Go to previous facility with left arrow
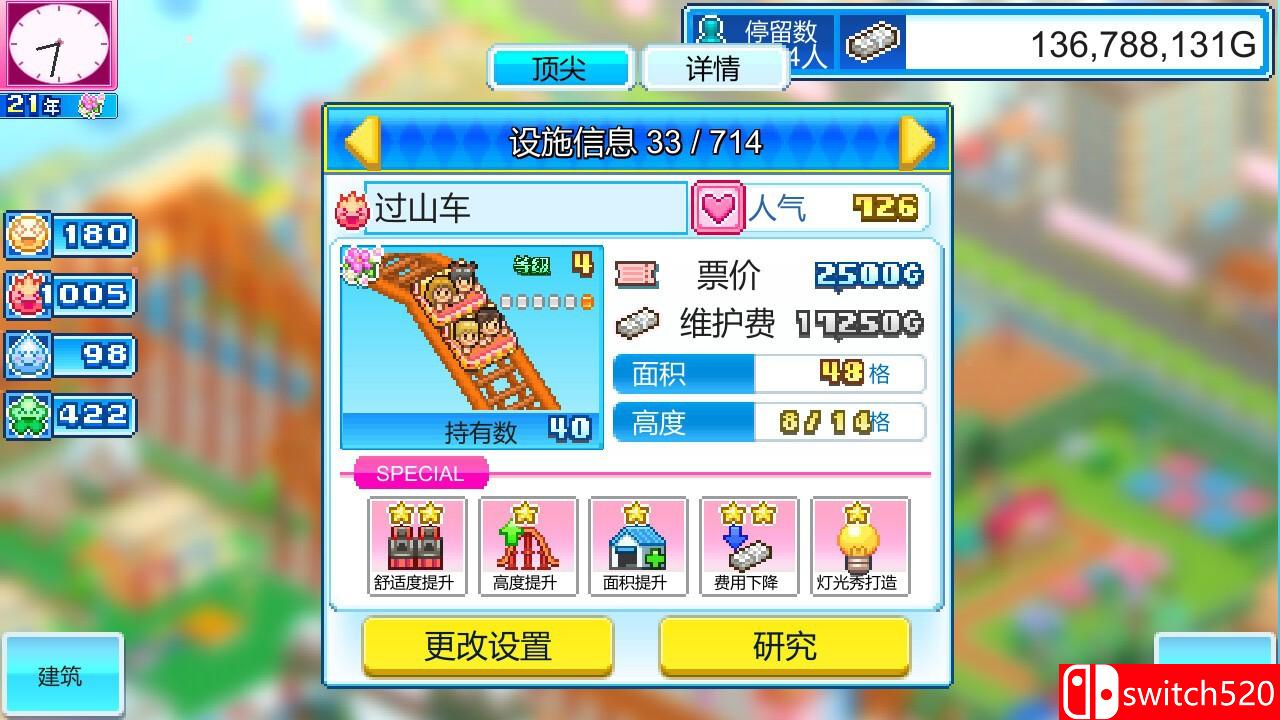 pyautogui.click(x=362, y=144)
